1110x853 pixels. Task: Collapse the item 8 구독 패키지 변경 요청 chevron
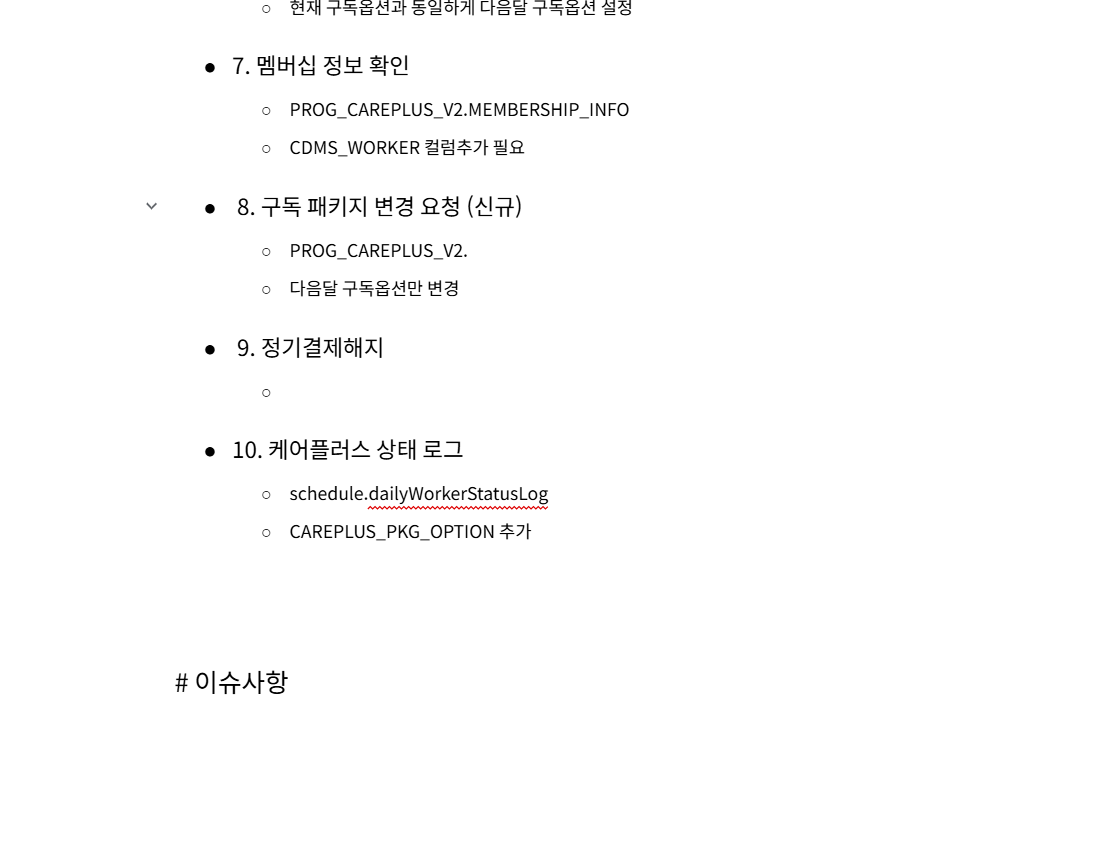[151, 207]
